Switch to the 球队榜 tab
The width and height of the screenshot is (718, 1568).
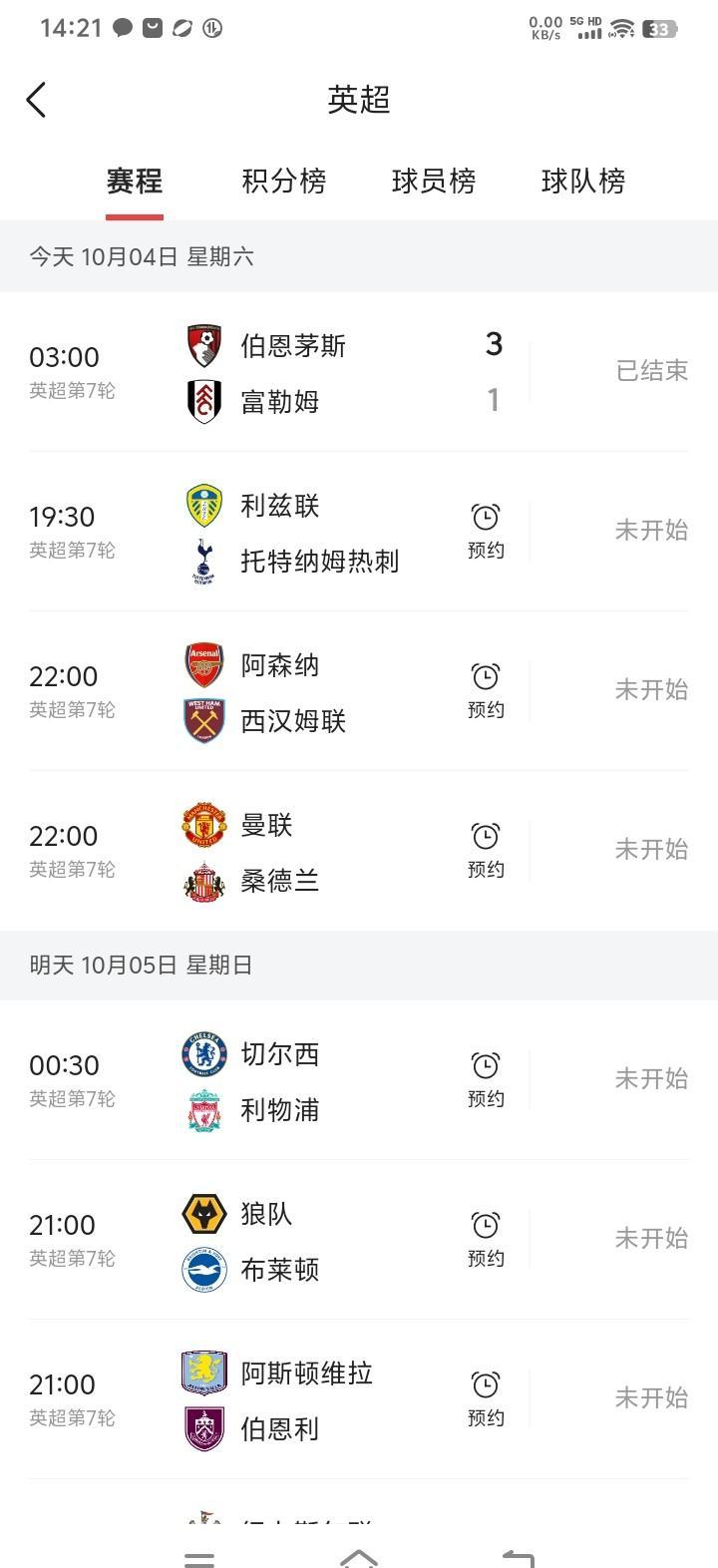(x=582, y=182)
